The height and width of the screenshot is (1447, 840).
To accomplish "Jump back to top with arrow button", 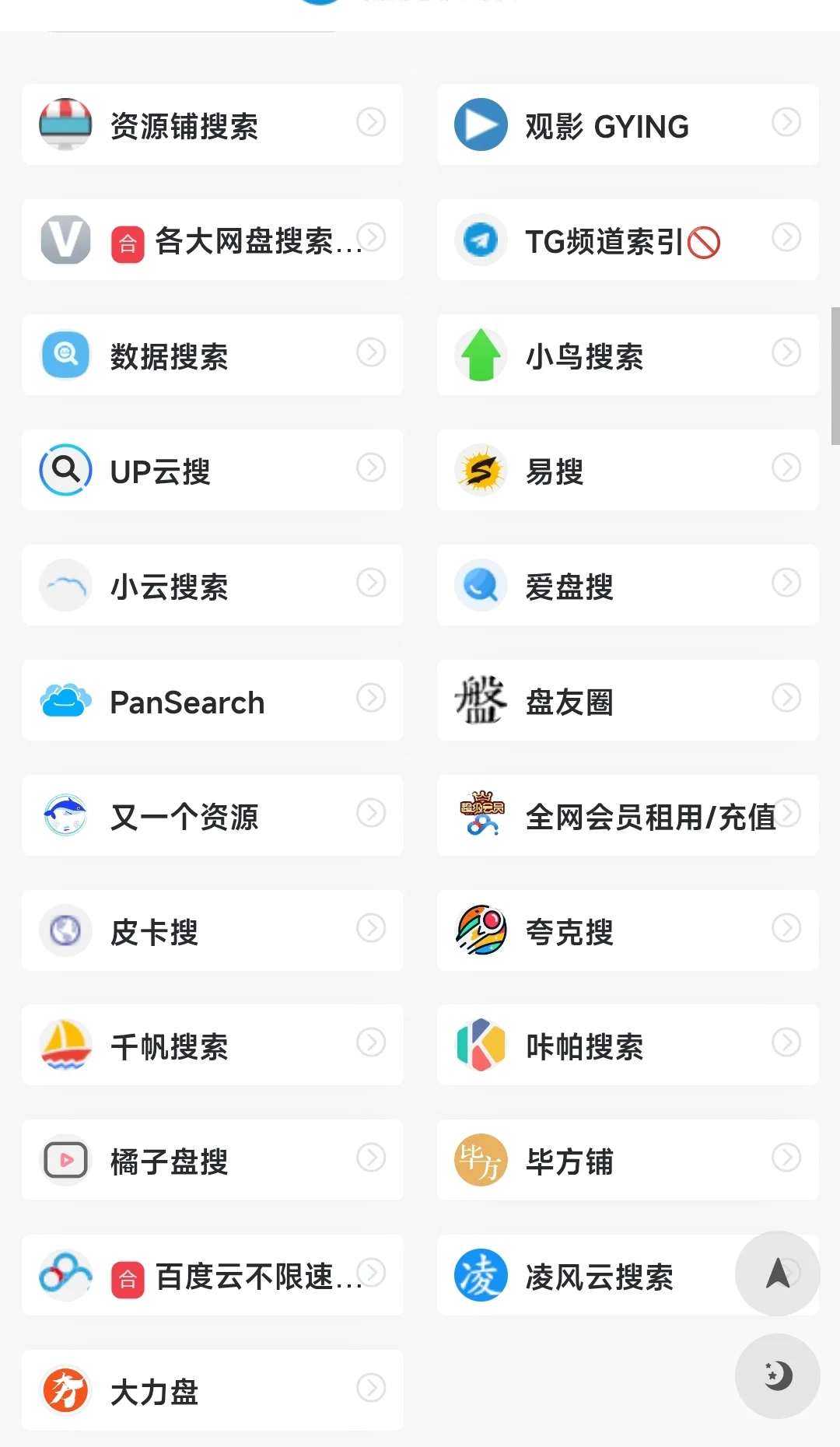I will coord(777,1274).
